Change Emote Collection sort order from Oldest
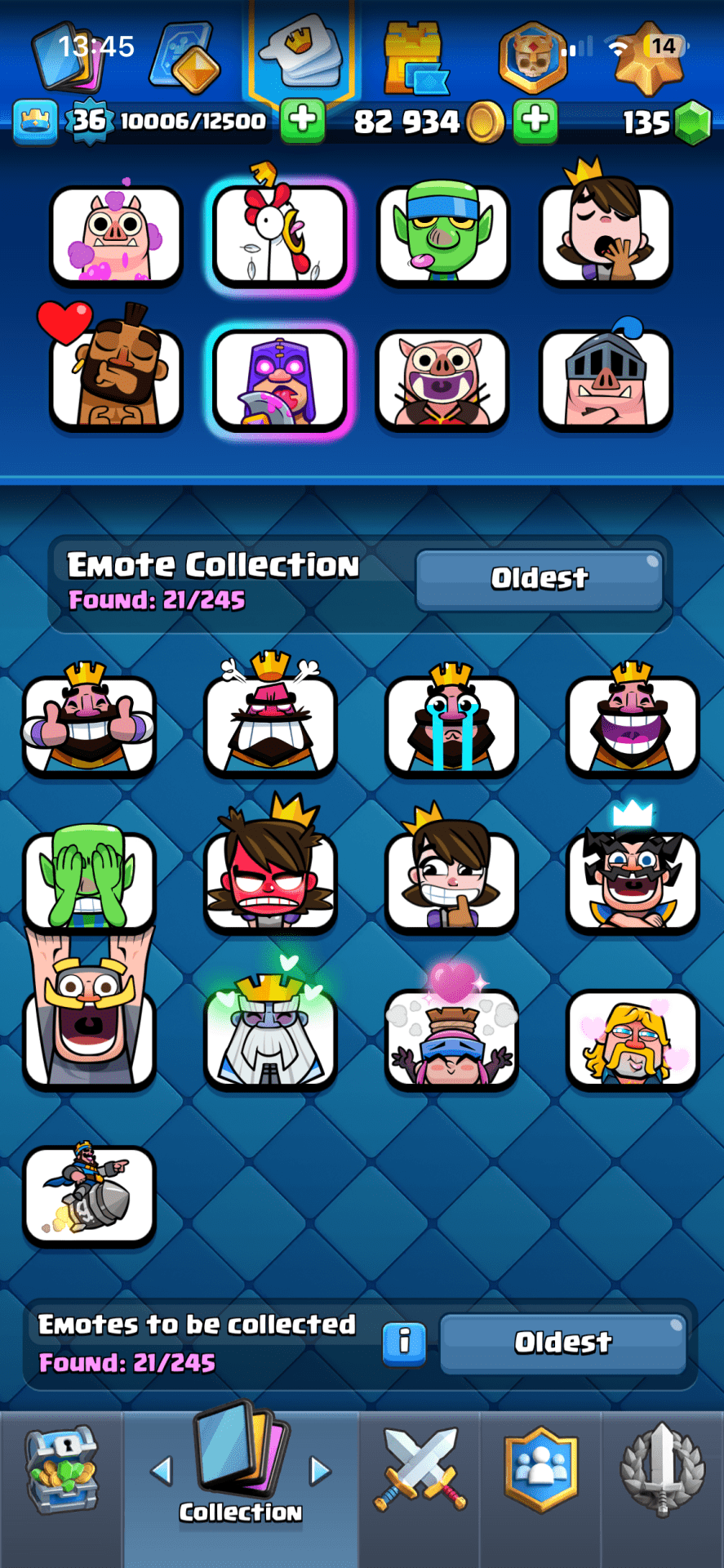Viewport: 724px width, 1568px height. 539,579
